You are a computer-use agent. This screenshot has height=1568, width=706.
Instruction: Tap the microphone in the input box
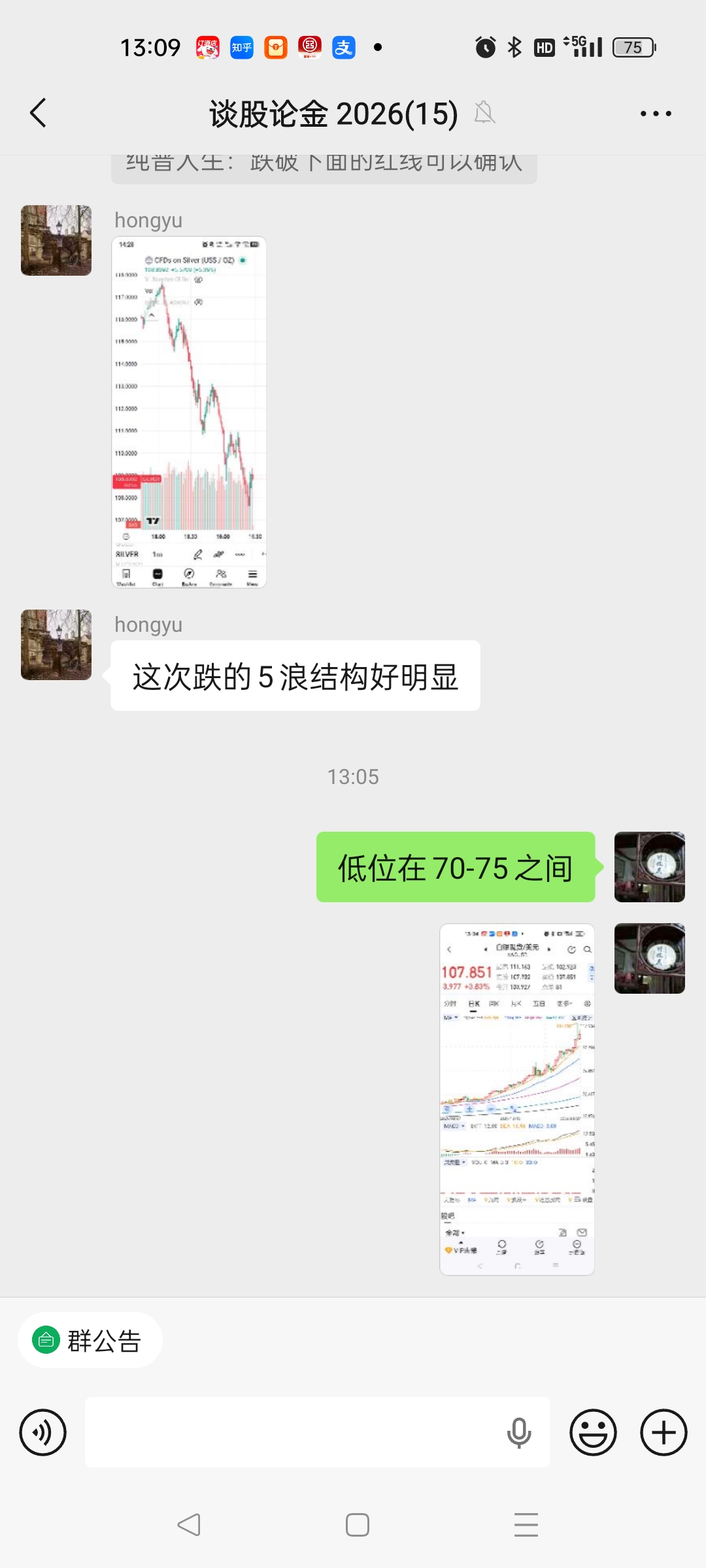coord(519,1433)
